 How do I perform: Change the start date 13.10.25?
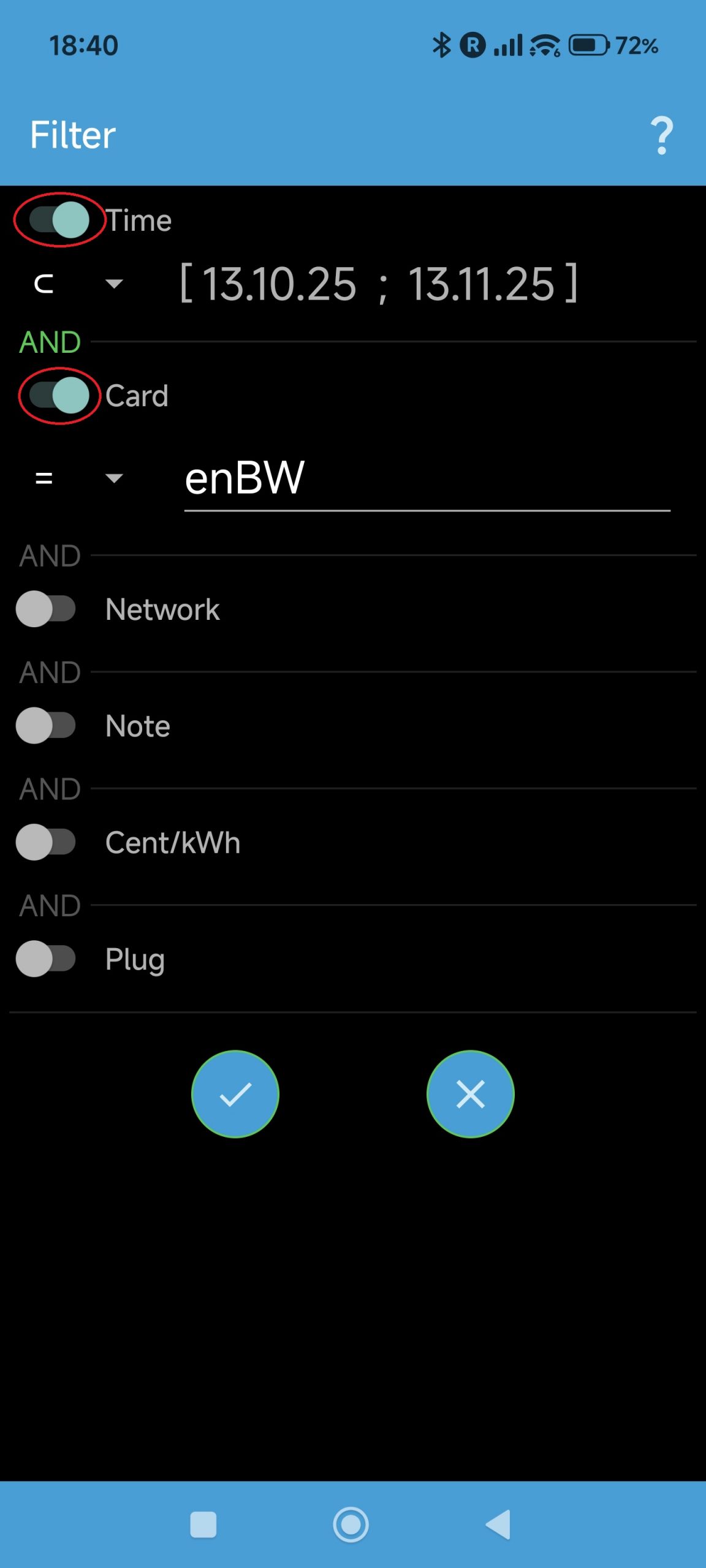coord(279,284)
